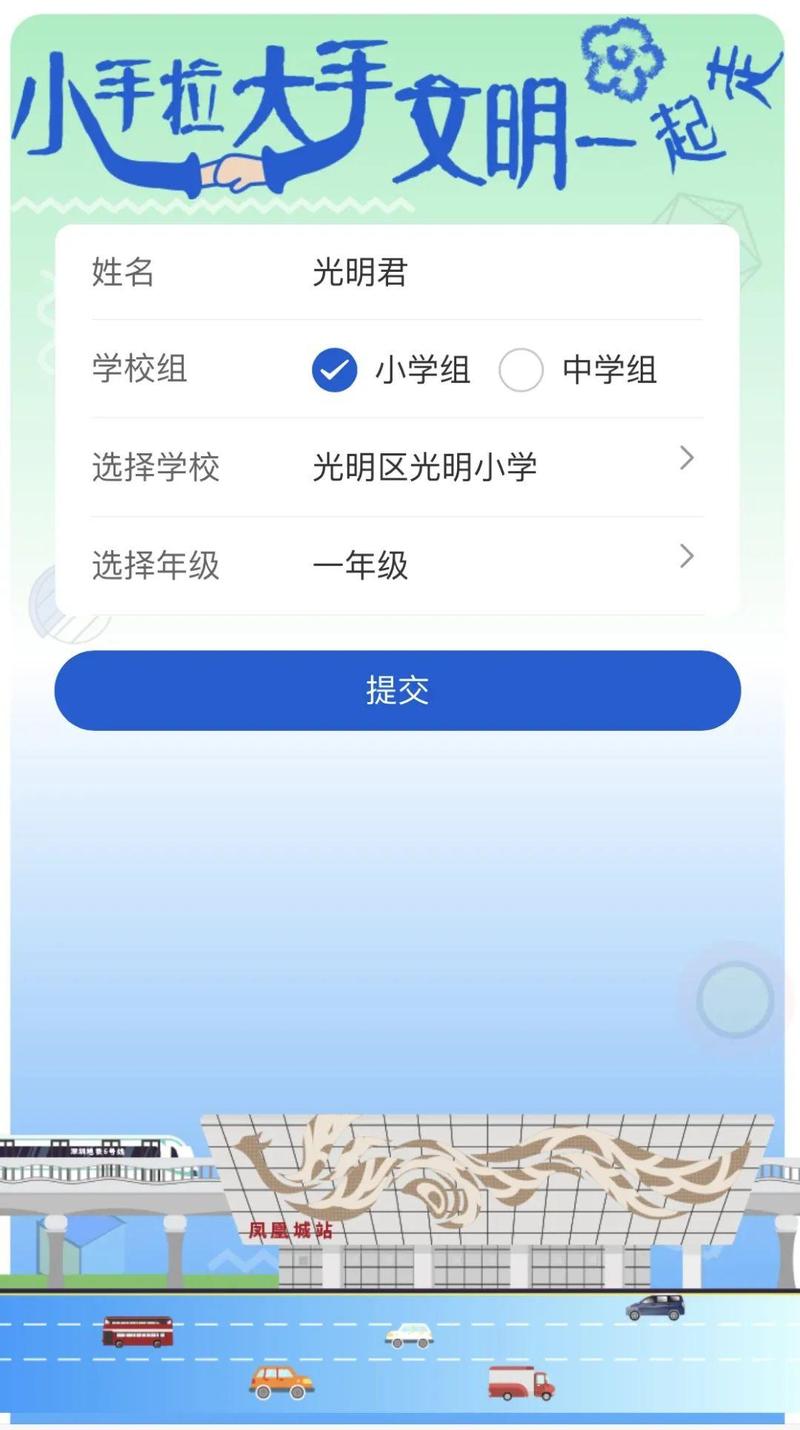Submit the form with 提交
This screenshot has height=1430, width=800.
pyautogui.click(x=397, y=690)
